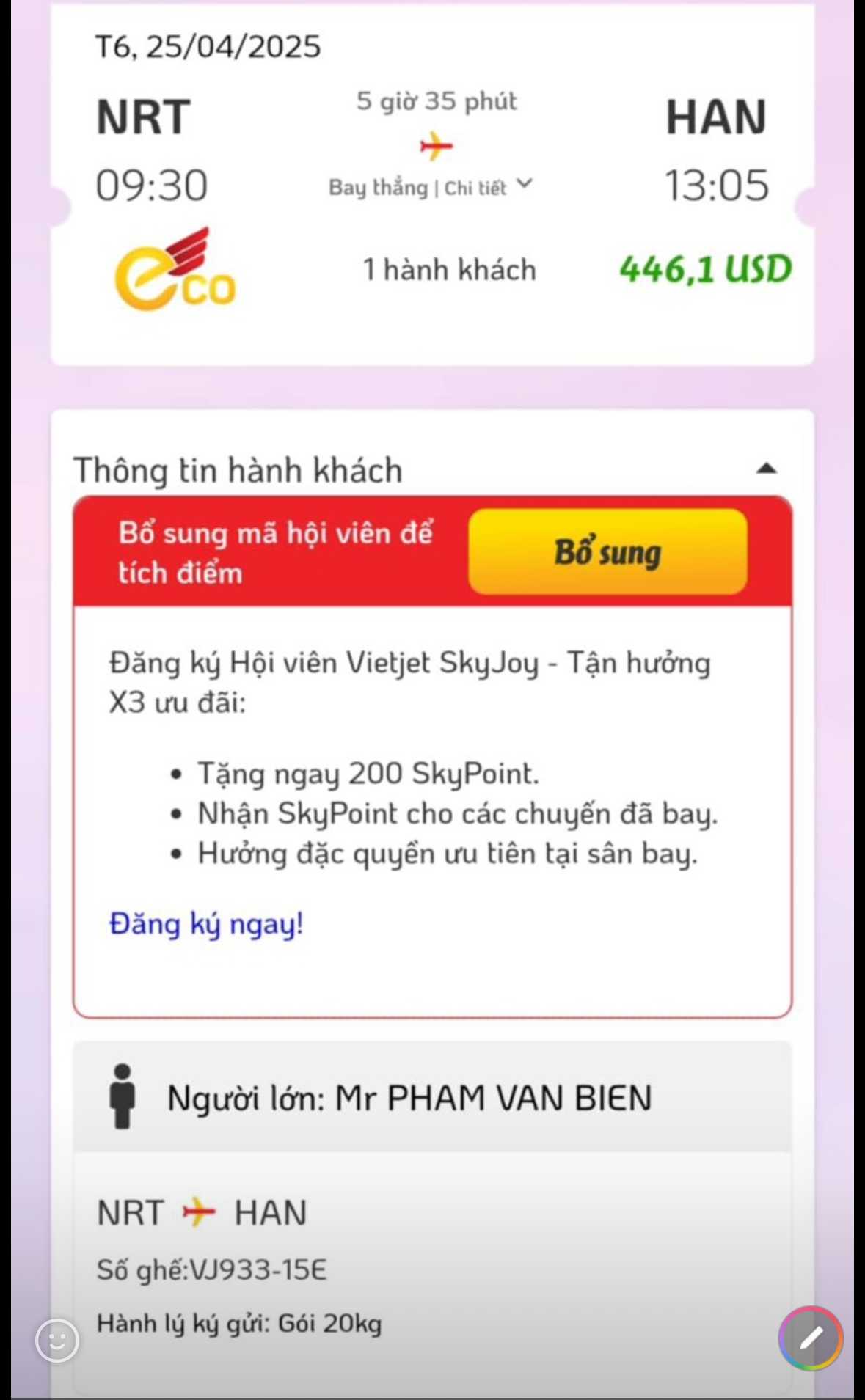Expand flight details via Chi tiết
865x1400 pixels.
click(x=487, y=188)
